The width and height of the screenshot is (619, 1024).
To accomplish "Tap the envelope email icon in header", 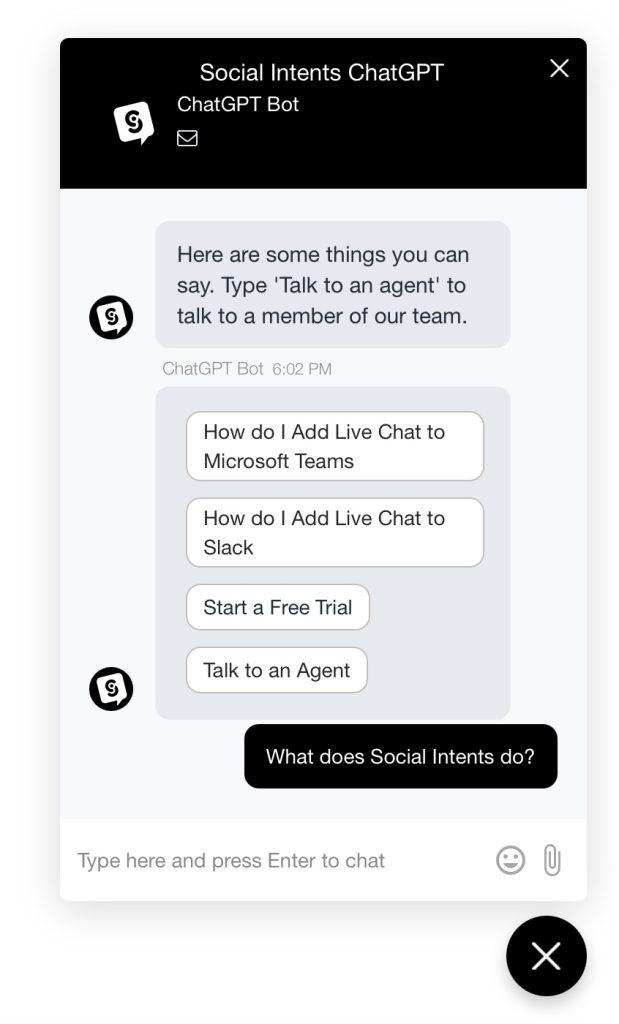I will pyautogui.click(x=187, y=138).
